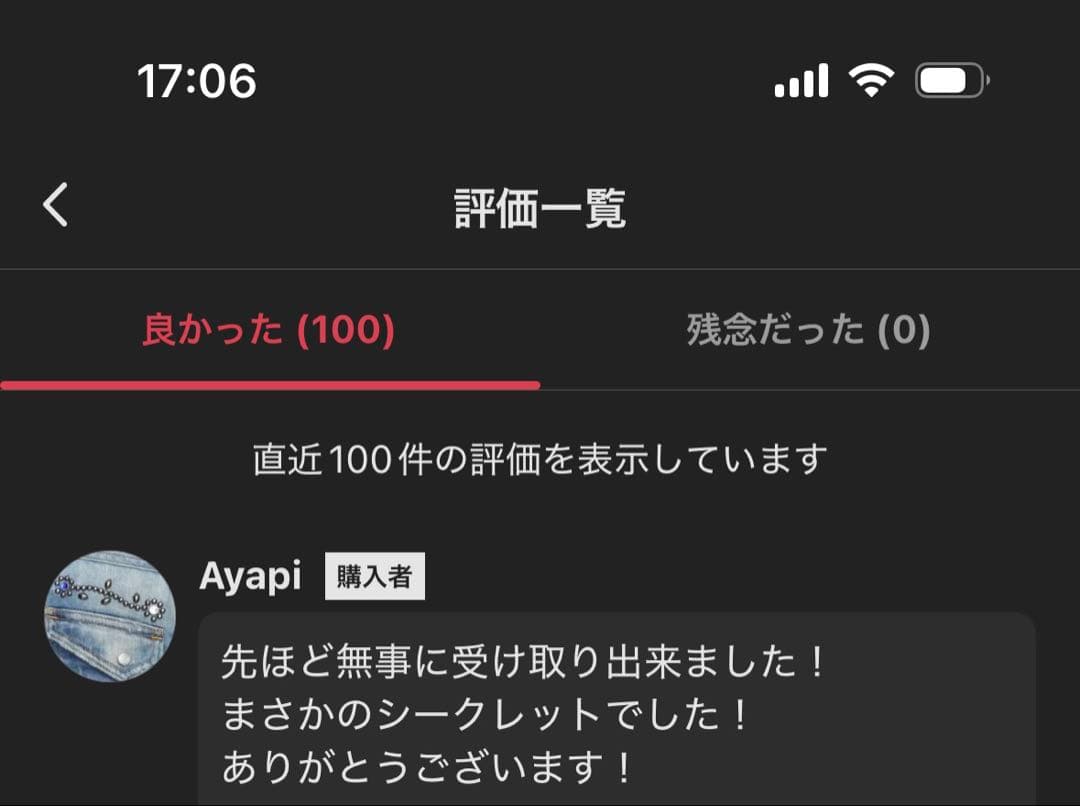
Task: Select the 良かった (100) tab
Action: [268, 330]
